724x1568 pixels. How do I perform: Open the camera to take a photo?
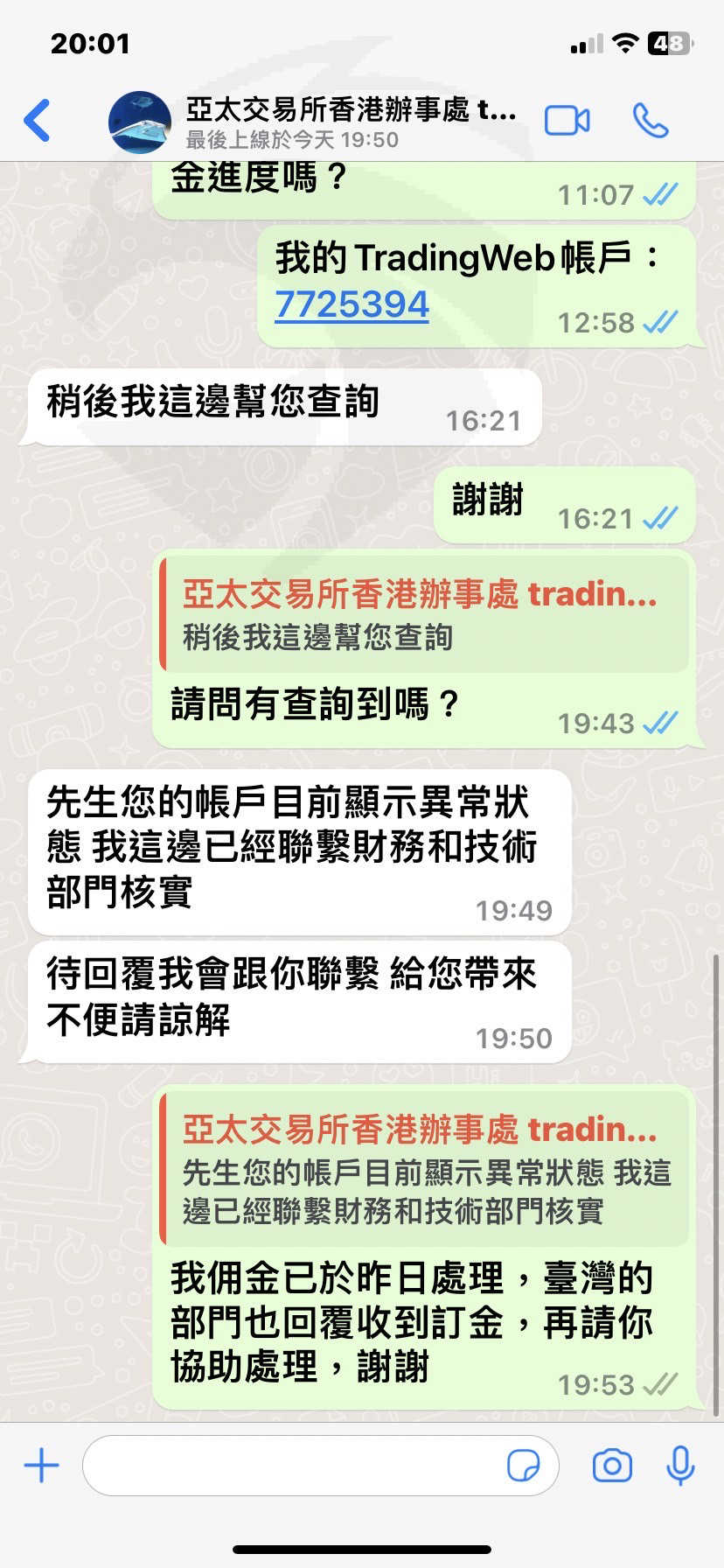tap(612, 1465)
